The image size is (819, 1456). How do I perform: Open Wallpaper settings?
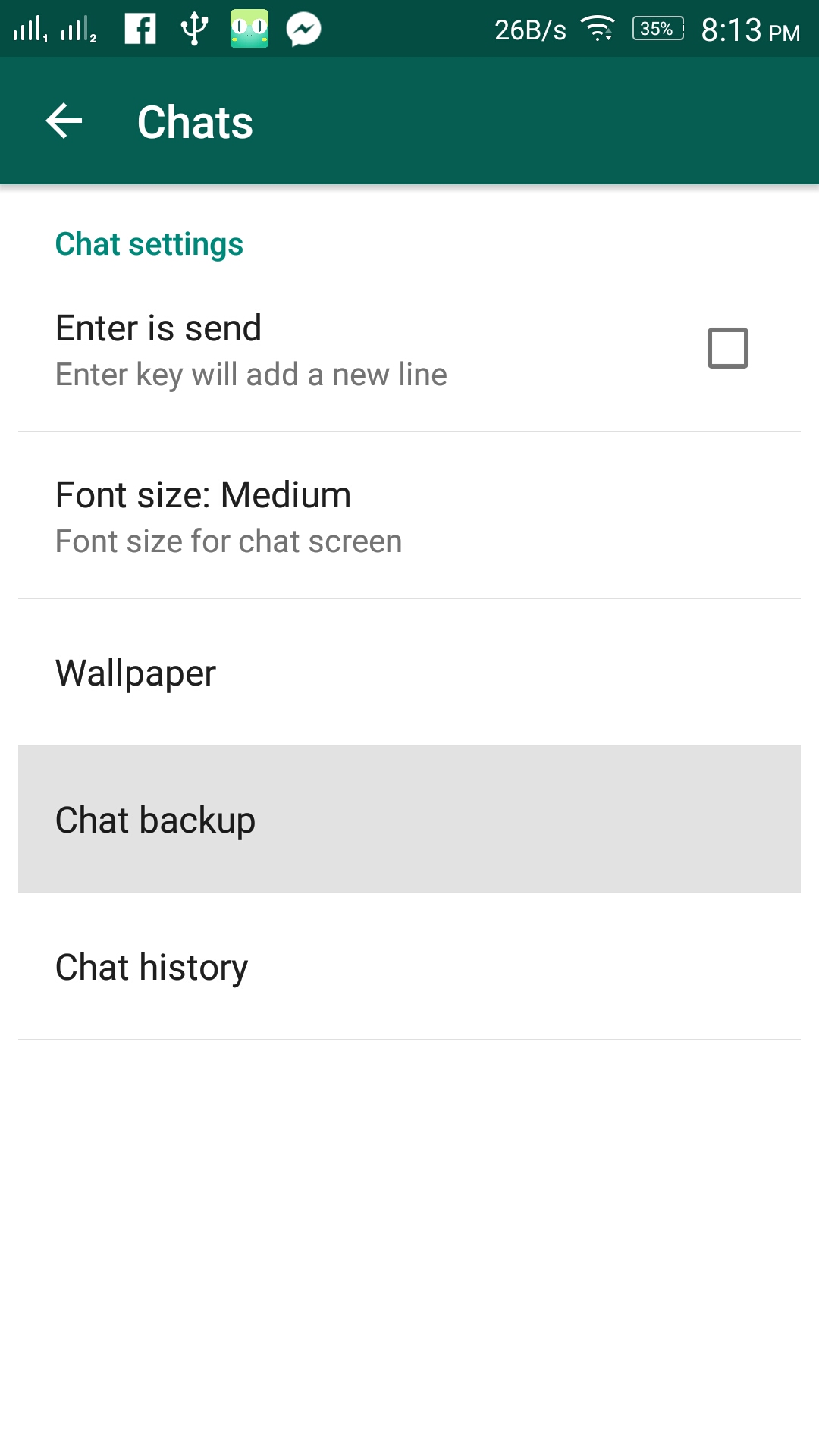click(409, 673)
